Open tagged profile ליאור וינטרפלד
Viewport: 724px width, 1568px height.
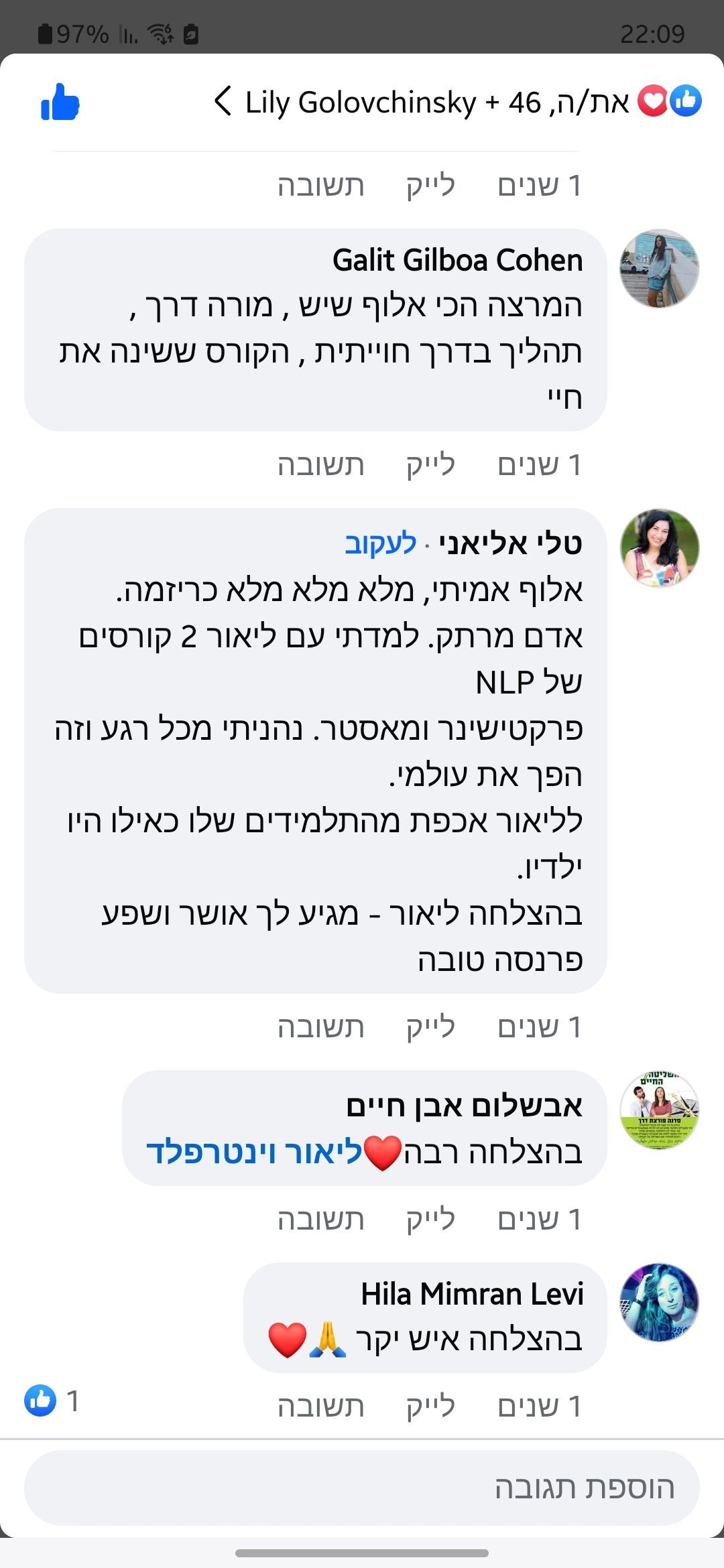pos(253,1153)
